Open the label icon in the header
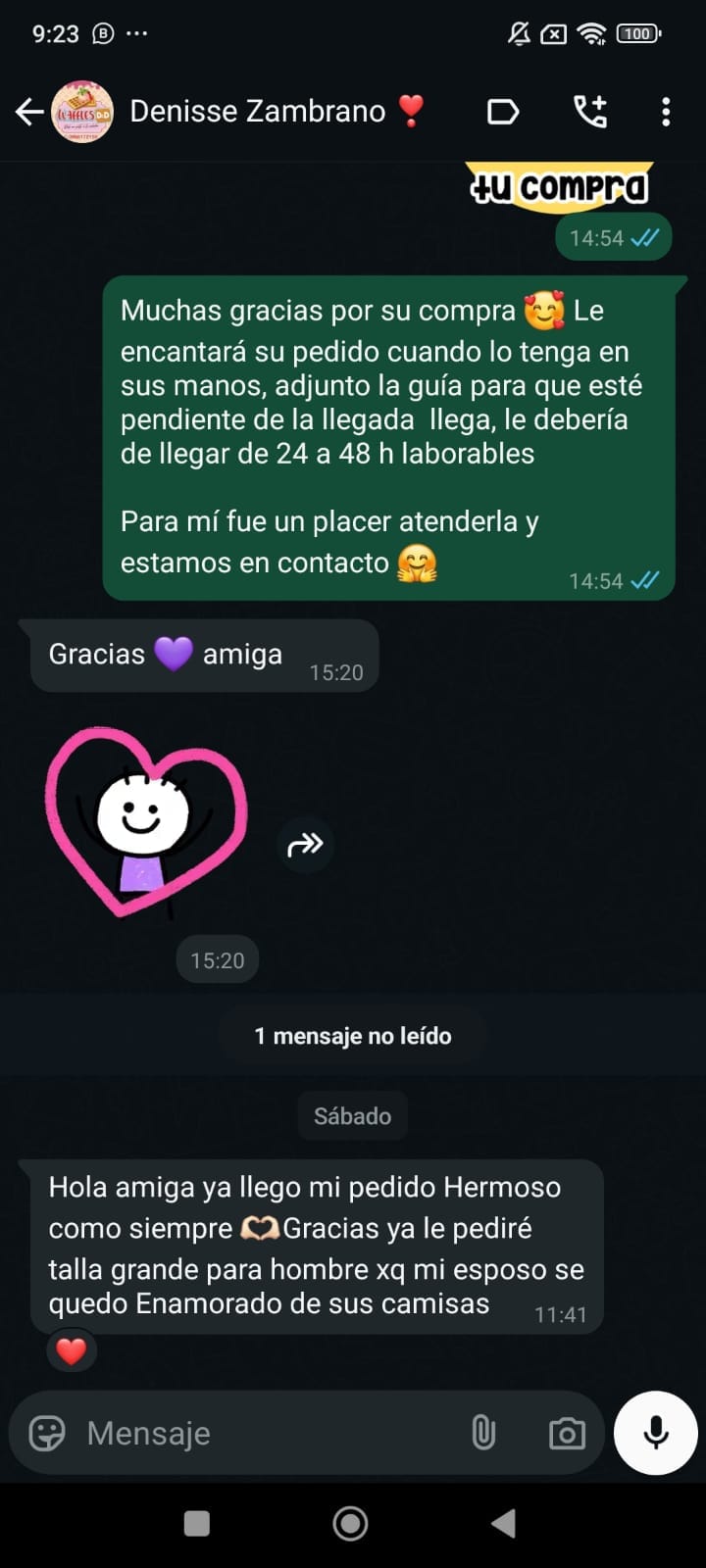Image resolution: width=706 pixels, height=1568 pixels. pos(503,113)
